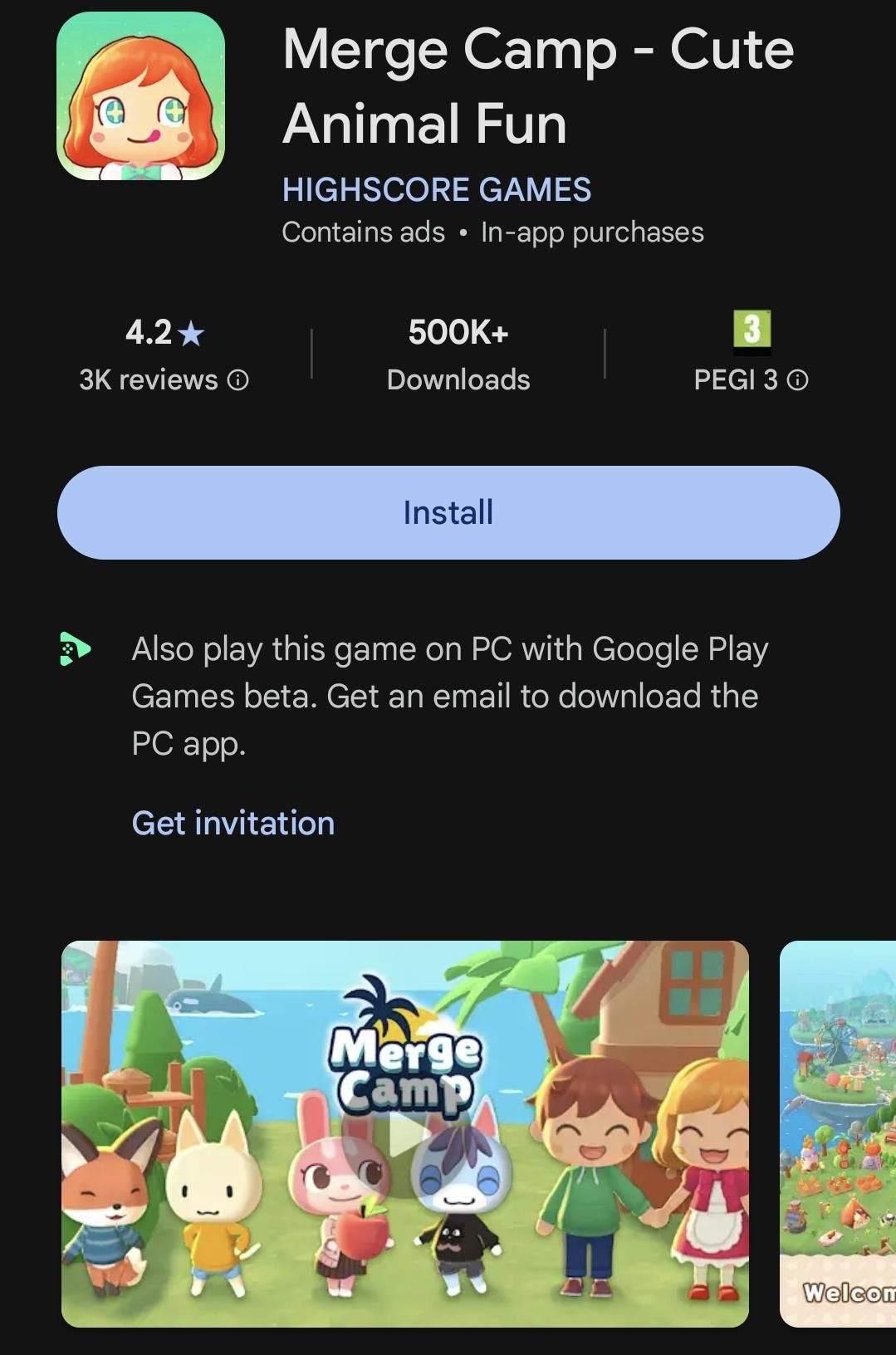Click Get invitation for the PC app
The width and height of the screenshot is (896, 1355).
click(233, 822)
